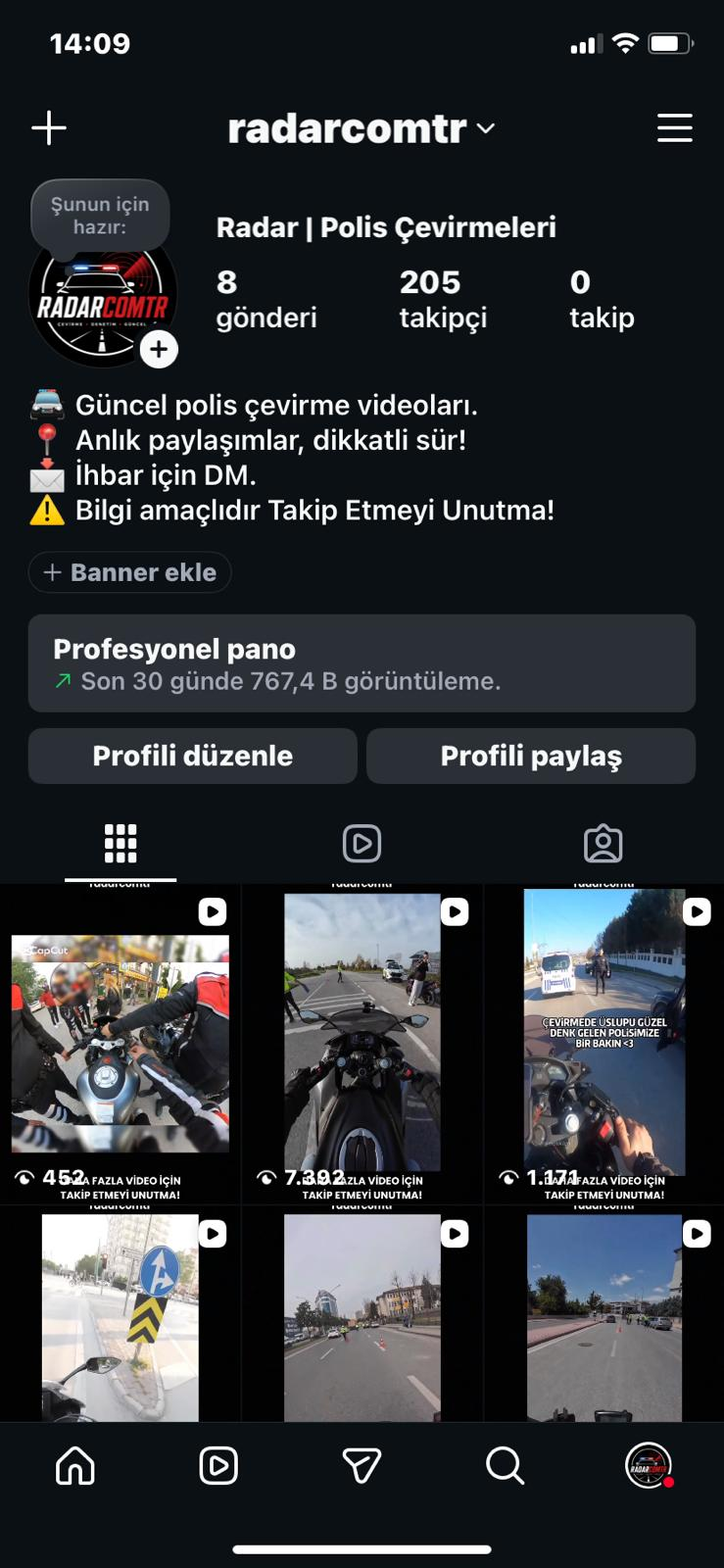The image size is (724, 1568).
Task: Open the hamburger menu
Action: coord(674,127)
